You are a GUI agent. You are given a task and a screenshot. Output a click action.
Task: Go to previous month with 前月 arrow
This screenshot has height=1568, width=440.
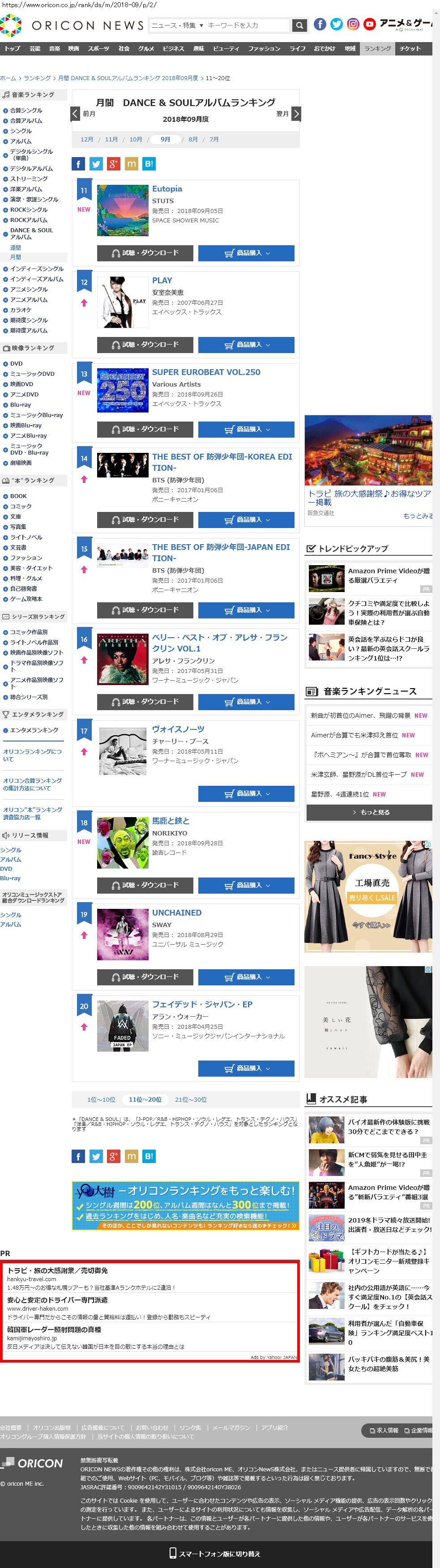click(x=76, y=114)
